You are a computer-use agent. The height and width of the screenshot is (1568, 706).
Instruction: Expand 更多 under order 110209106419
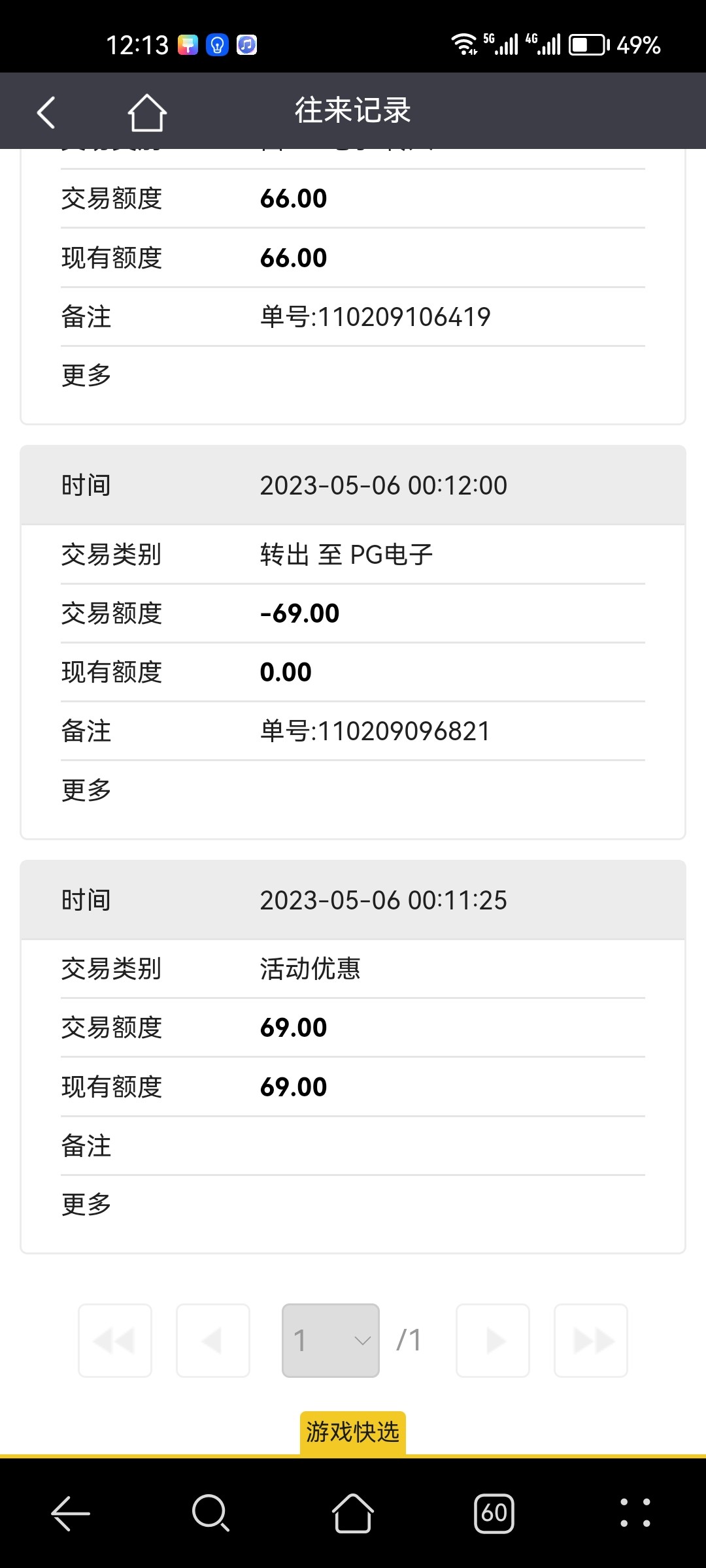[x=86, y=376]
